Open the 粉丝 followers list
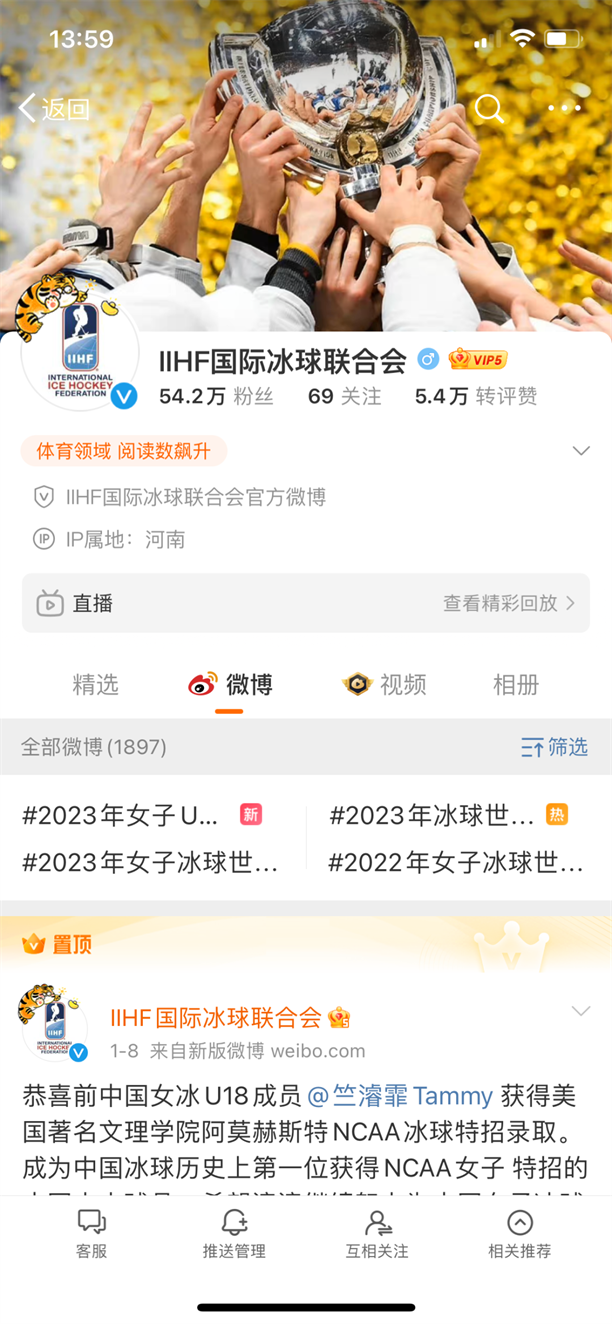This screenshot has height=1324, width=612. pyautogui.click(x=216, y=396)
